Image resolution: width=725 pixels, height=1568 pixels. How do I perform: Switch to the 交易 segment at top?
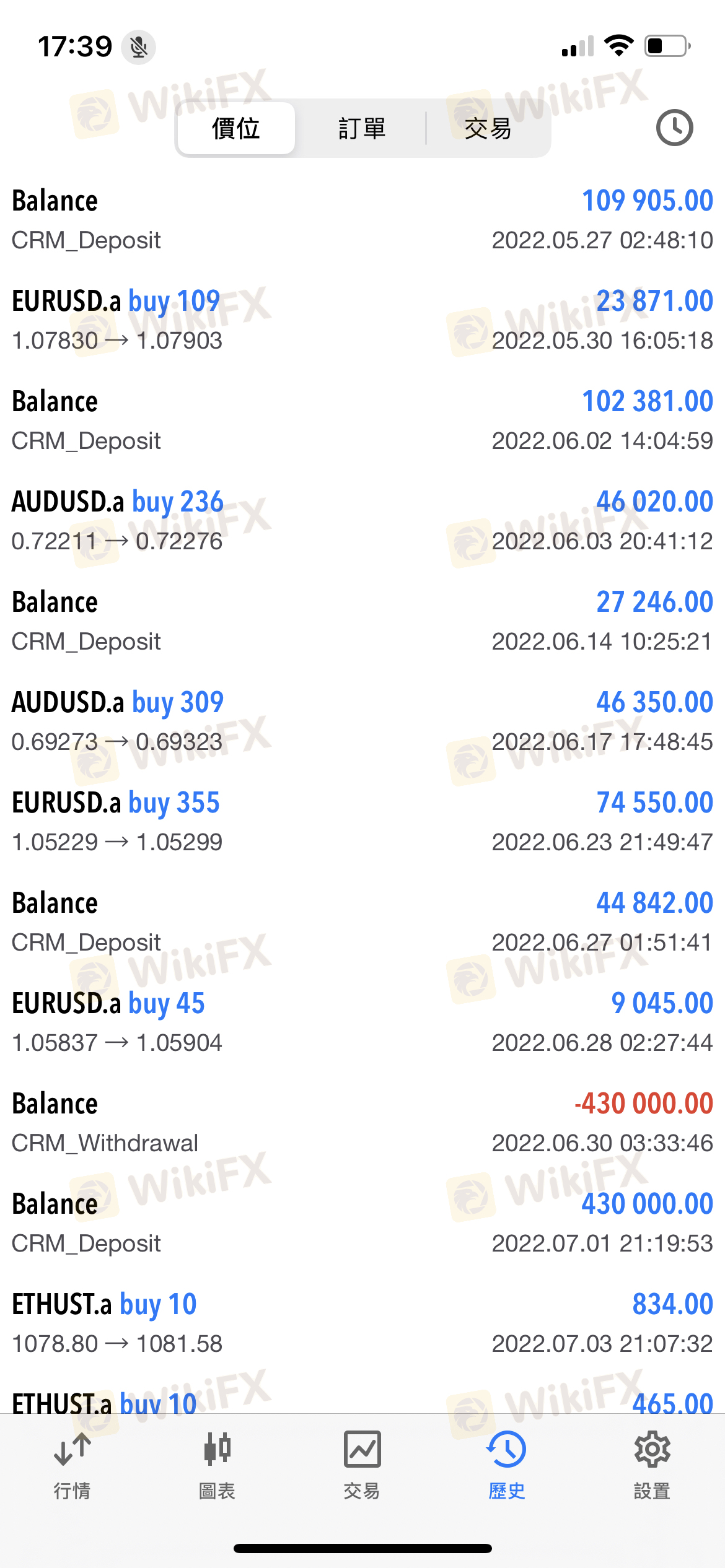(x=488, y=128)
